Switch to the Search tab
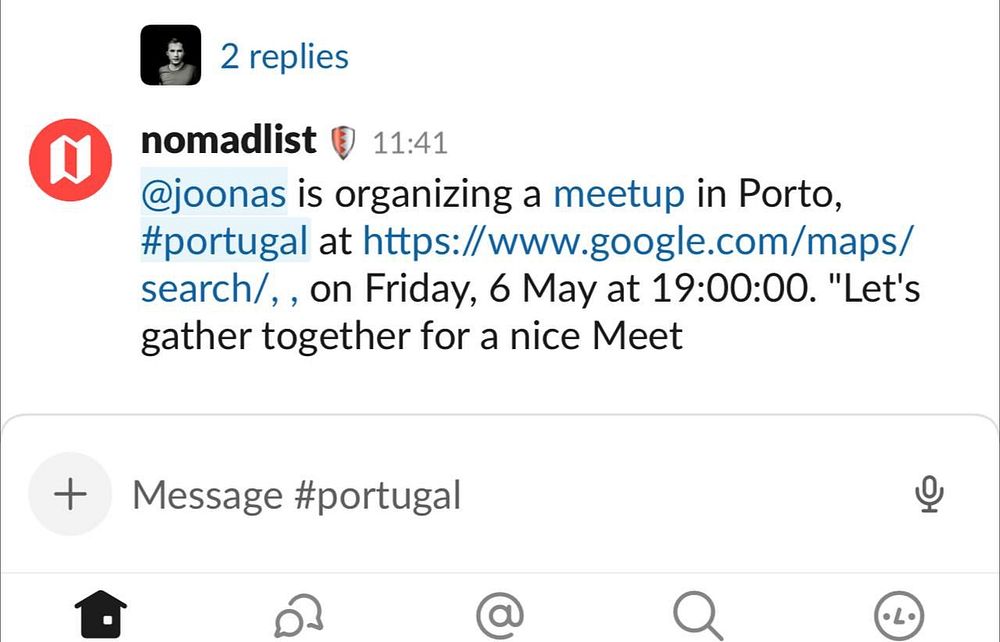The image size is (1000, 642). point(697,612)
